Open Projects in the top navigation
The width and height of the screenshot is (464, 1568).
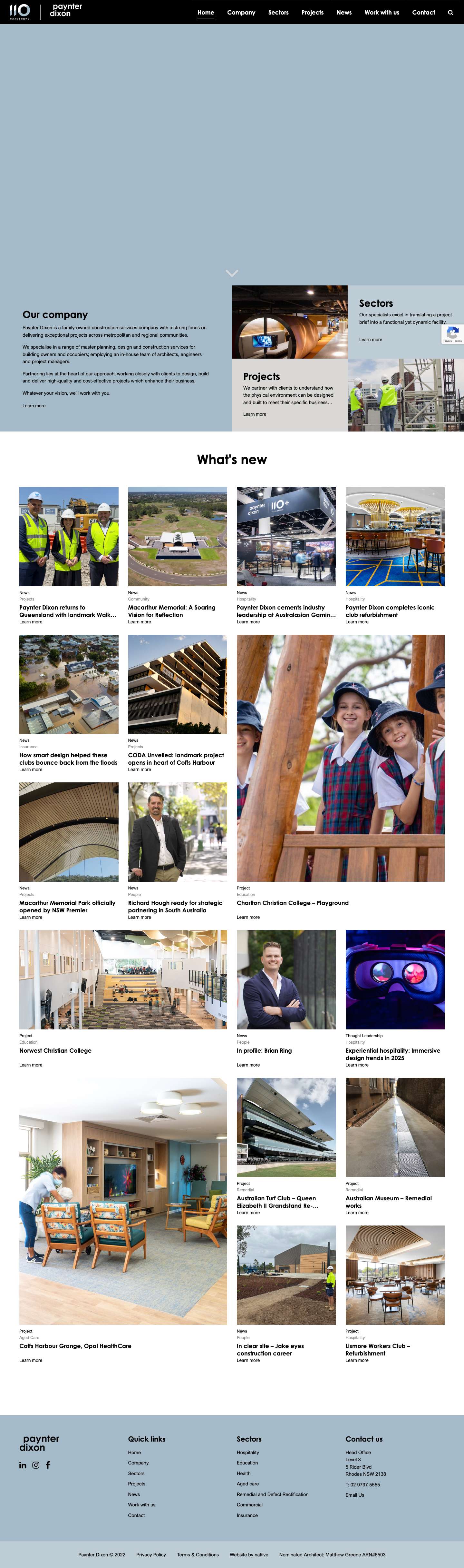(x=313, y=12)
